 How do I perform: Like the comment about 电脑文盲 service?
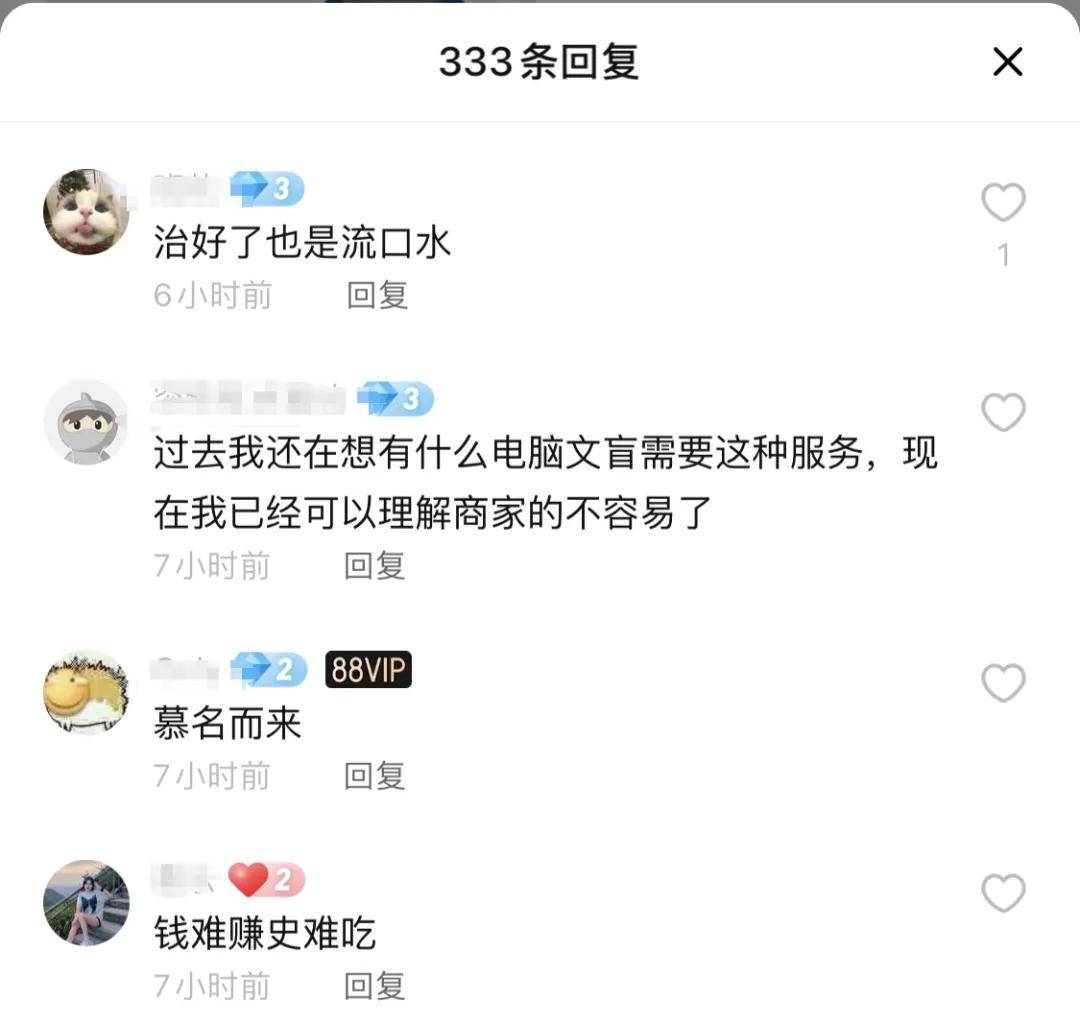[1003, 412]
